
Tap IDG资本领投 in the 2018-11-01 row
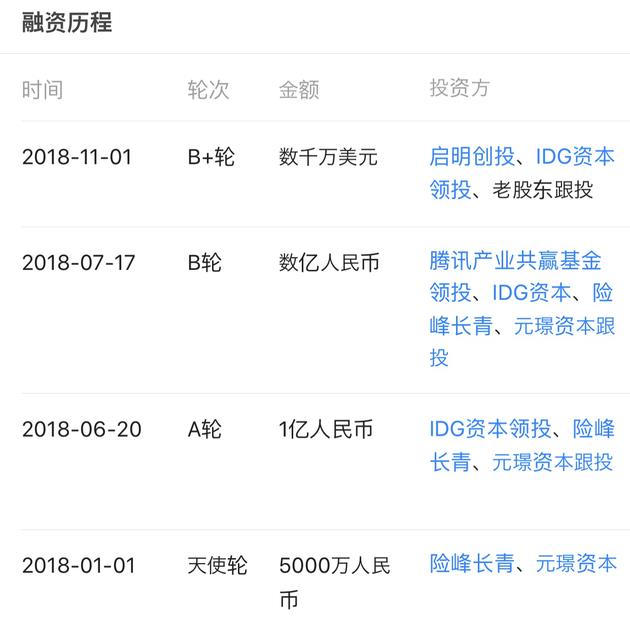(574, 157)
